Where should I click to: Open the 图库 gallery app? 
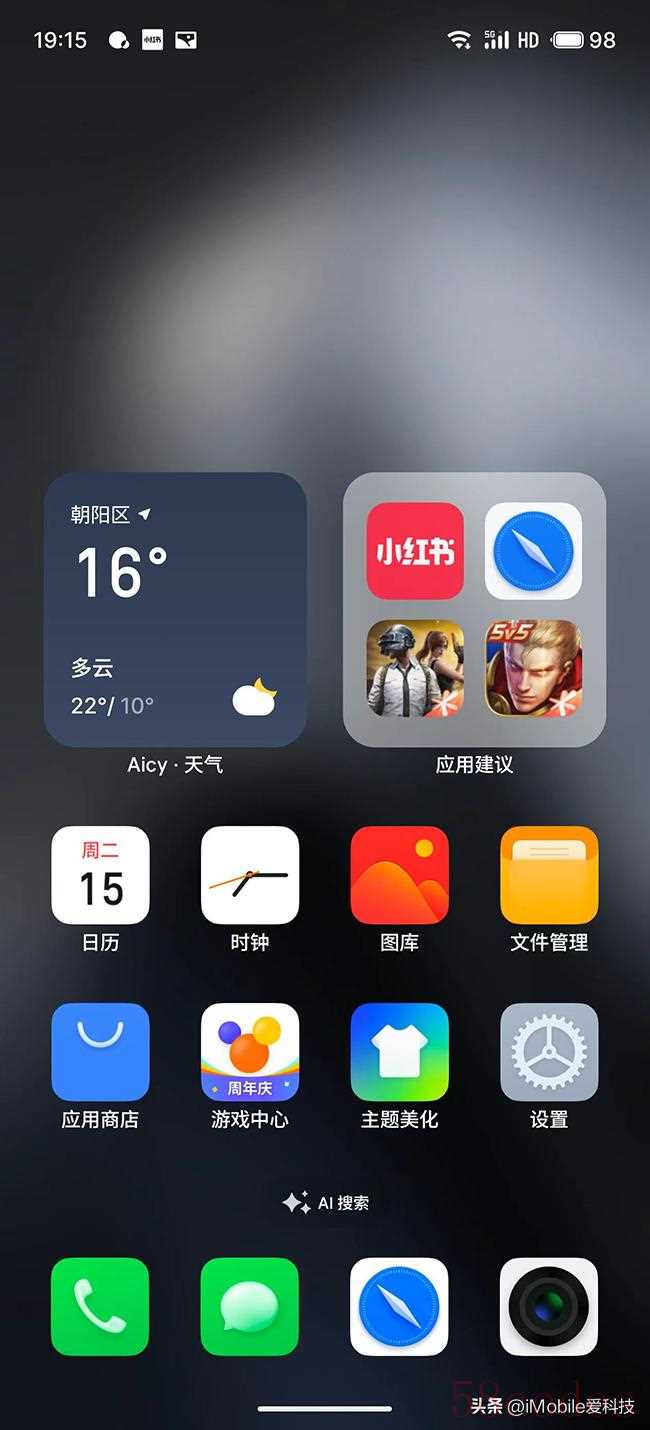(399, 875)
